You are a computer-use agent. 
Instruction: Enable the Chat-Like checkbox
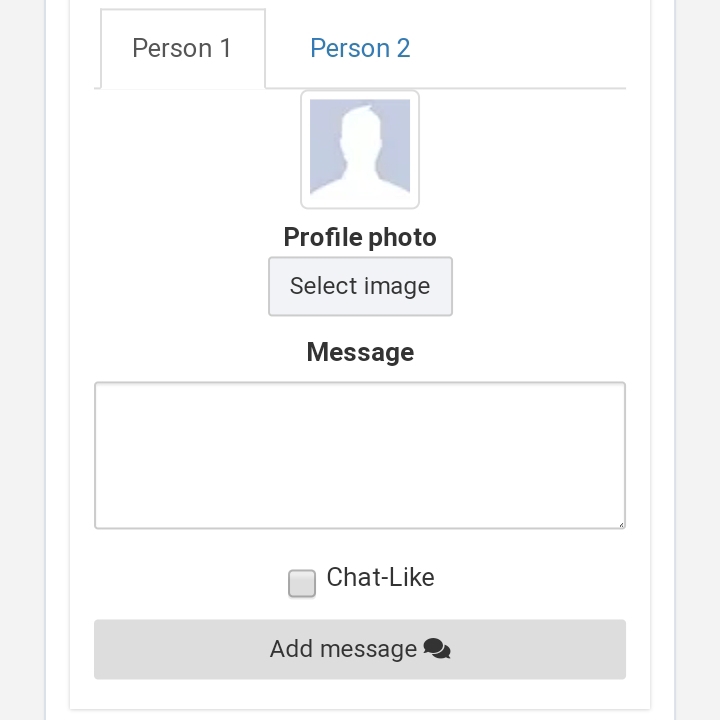click(302, 583)
